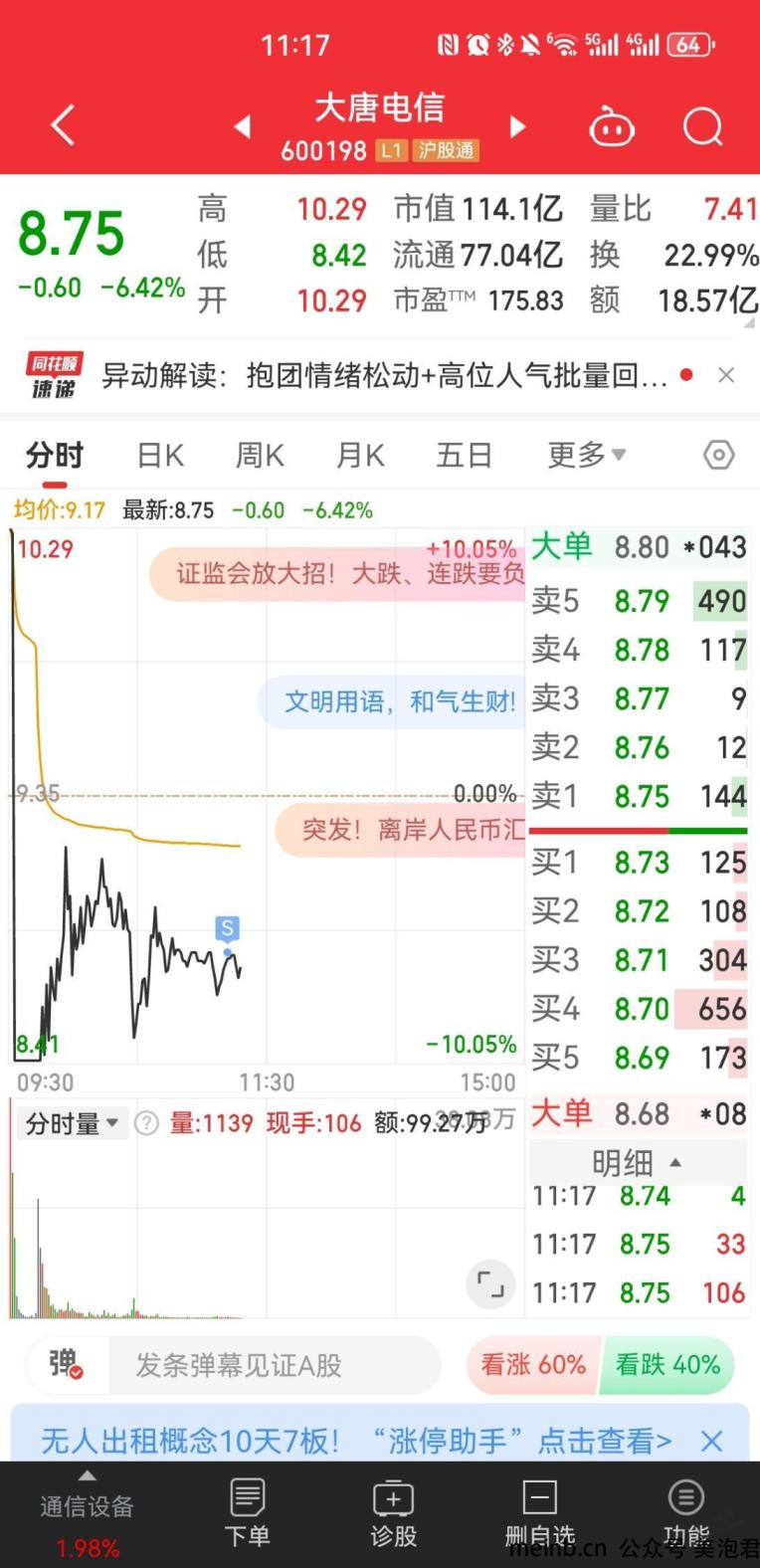Screen dimensions: 760x1568
Task: Go back using the top-left arrow
Action: pos(63,126)
